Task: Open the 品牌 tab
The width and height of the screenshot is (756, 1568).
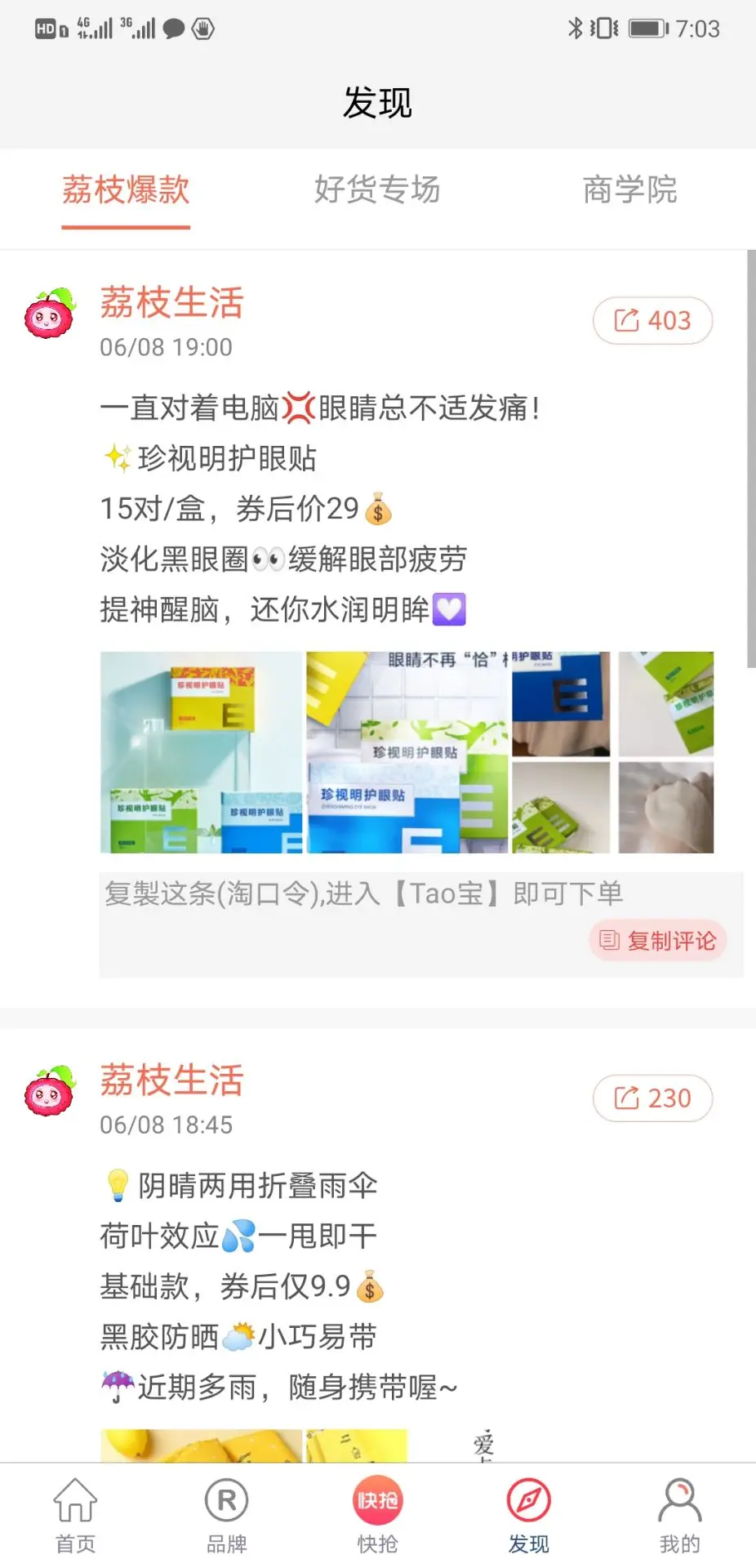Action: (226, 1516)
